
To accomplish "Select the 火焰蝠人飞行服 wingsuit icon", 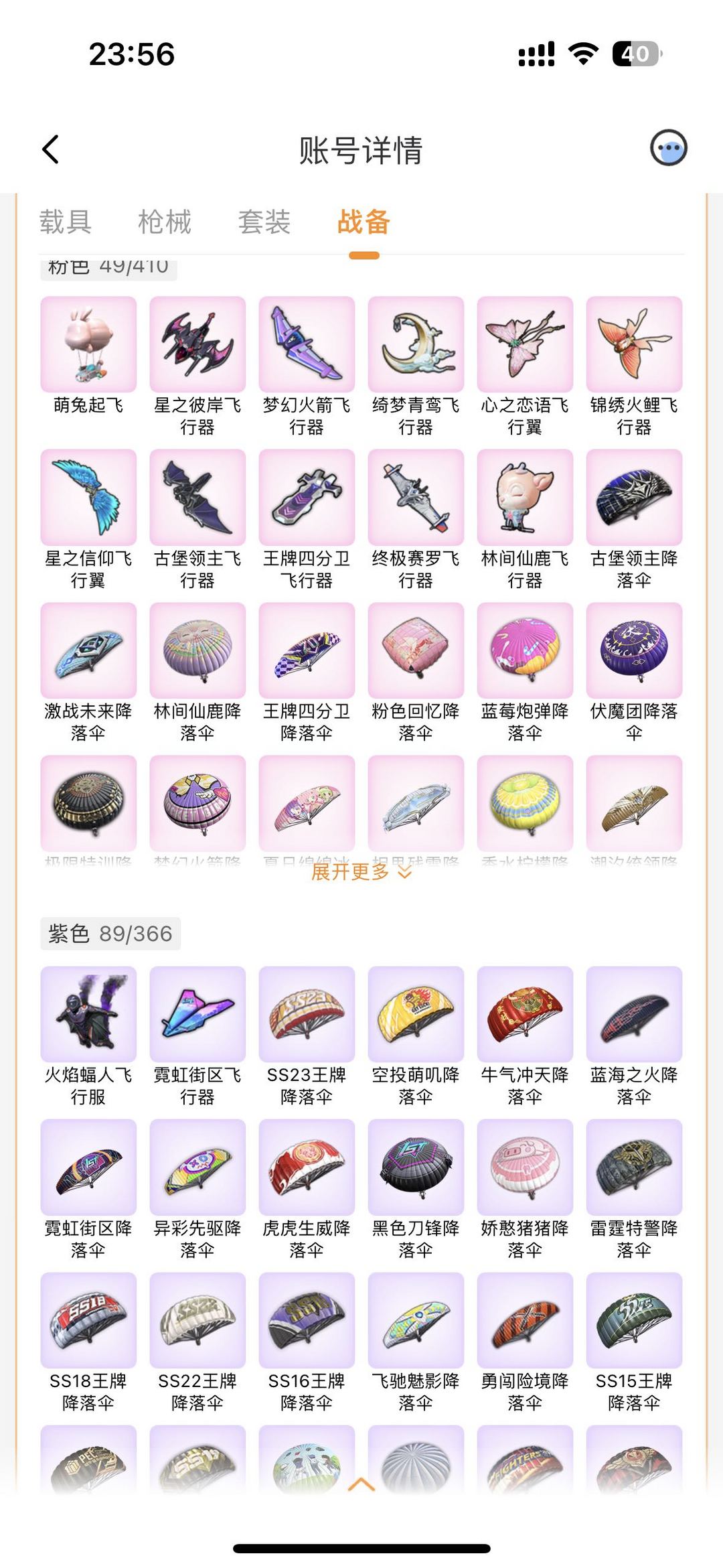I will coord(88,1013).
